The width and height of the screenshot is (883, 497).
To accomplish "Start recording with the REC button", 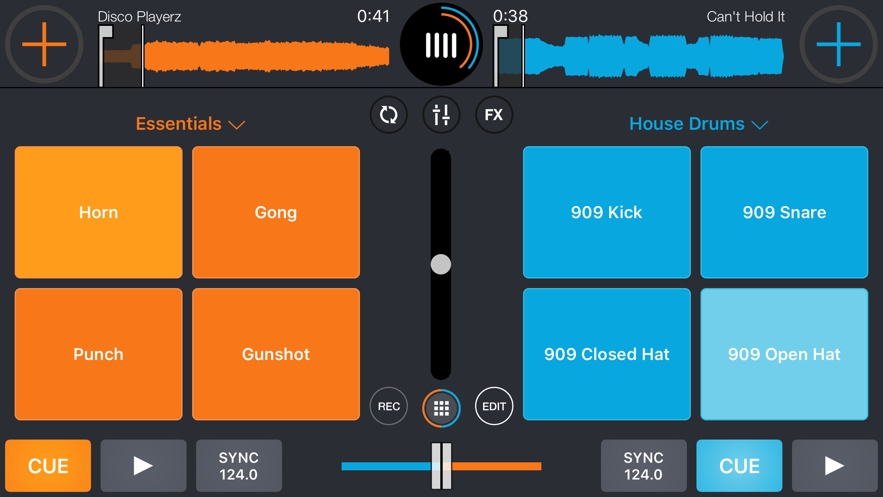I will point(389,407).
